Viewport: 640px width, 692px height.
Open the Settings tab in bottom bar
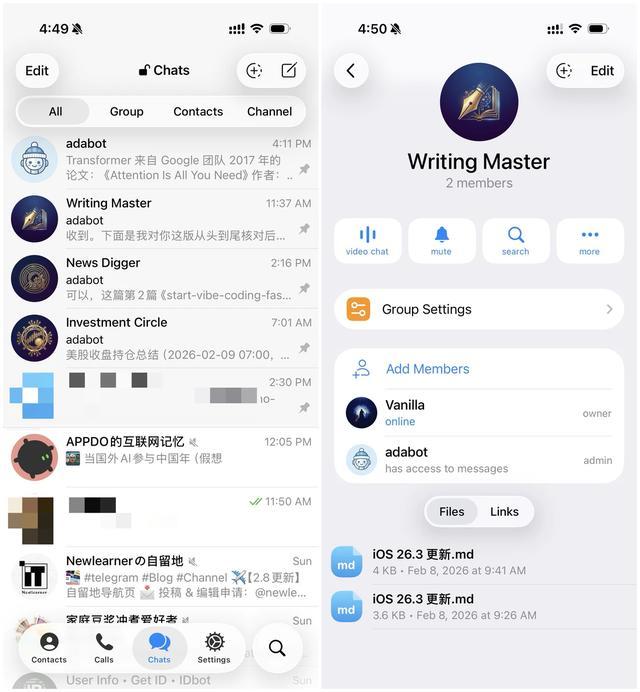[x=214, y=647]
